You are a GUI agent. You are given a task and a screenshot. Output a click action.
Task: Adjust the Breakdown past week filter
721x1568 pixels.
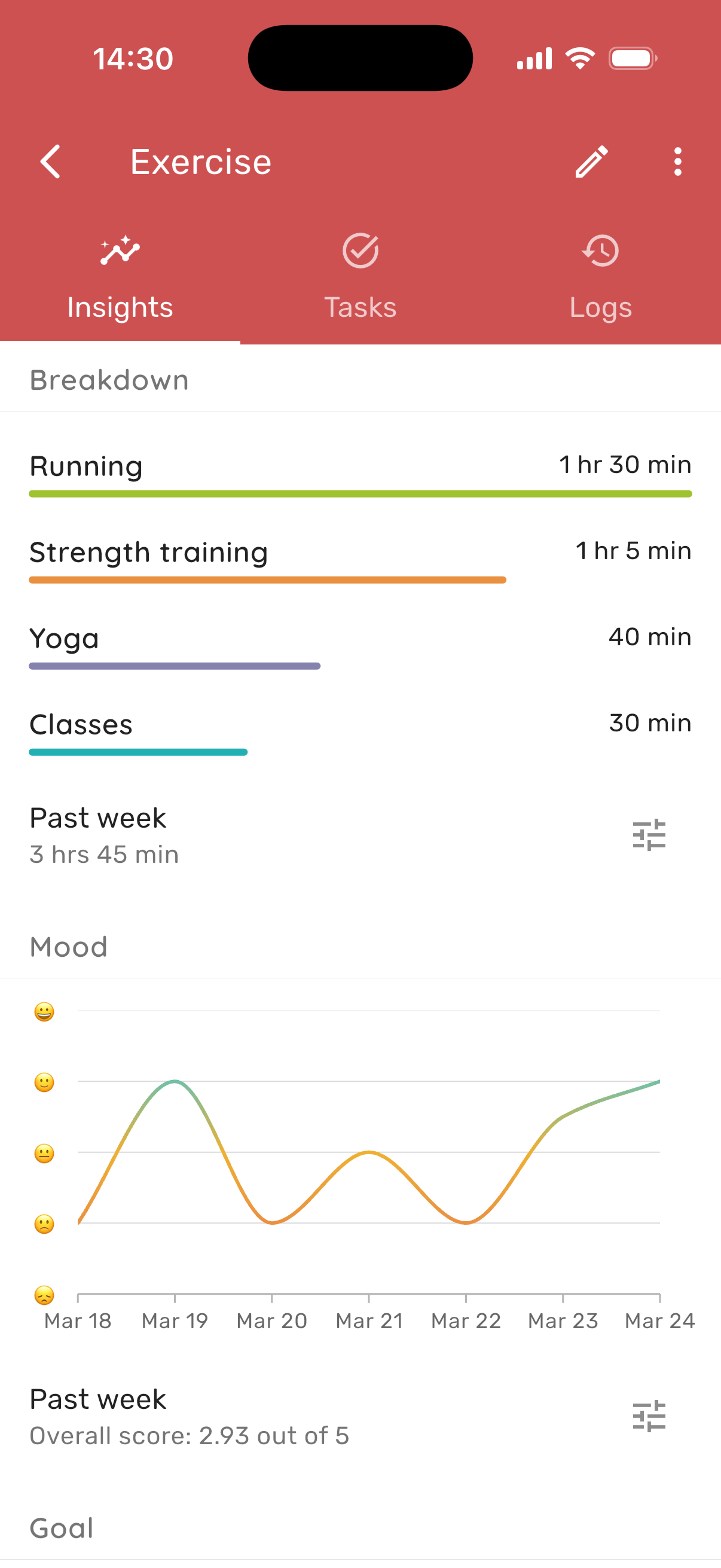[x=649, y=834]
